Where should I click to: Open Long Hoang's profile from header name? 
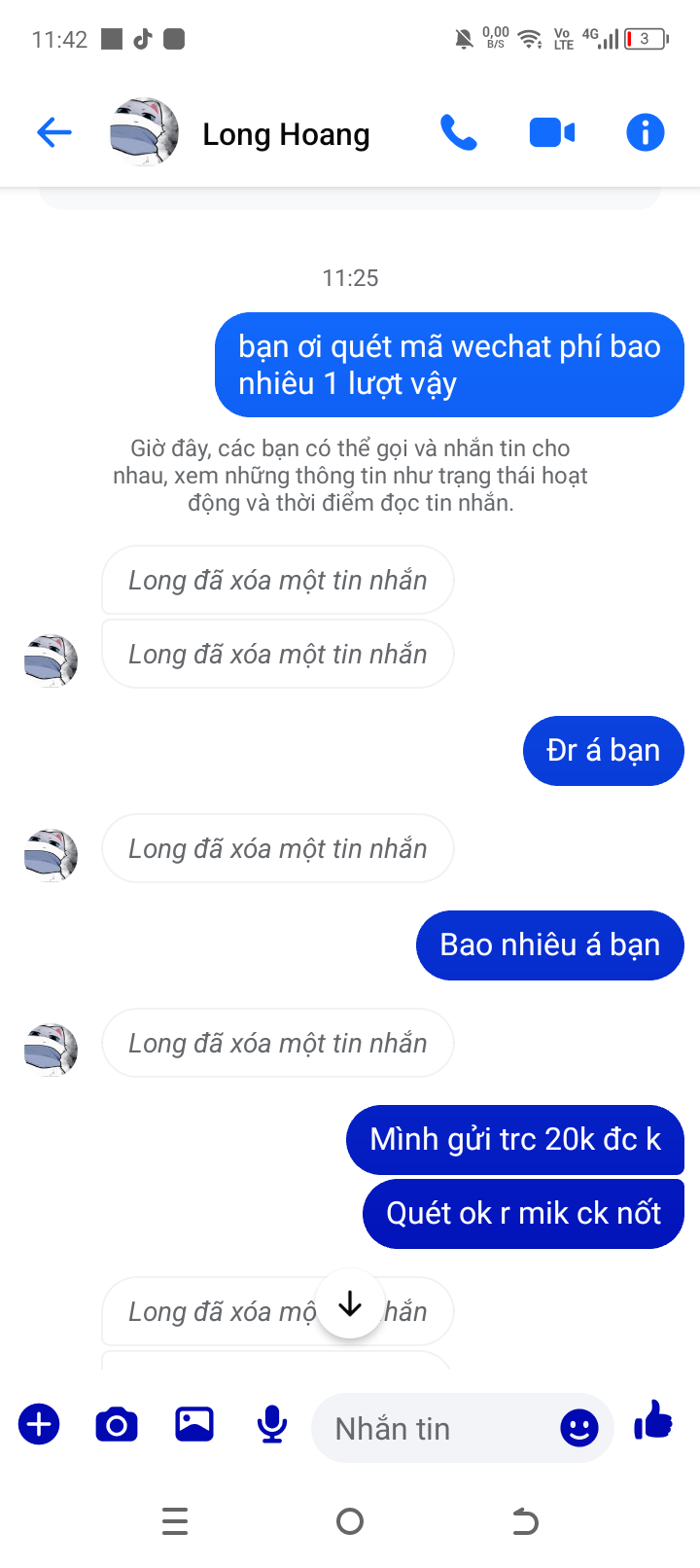point(286,134)
